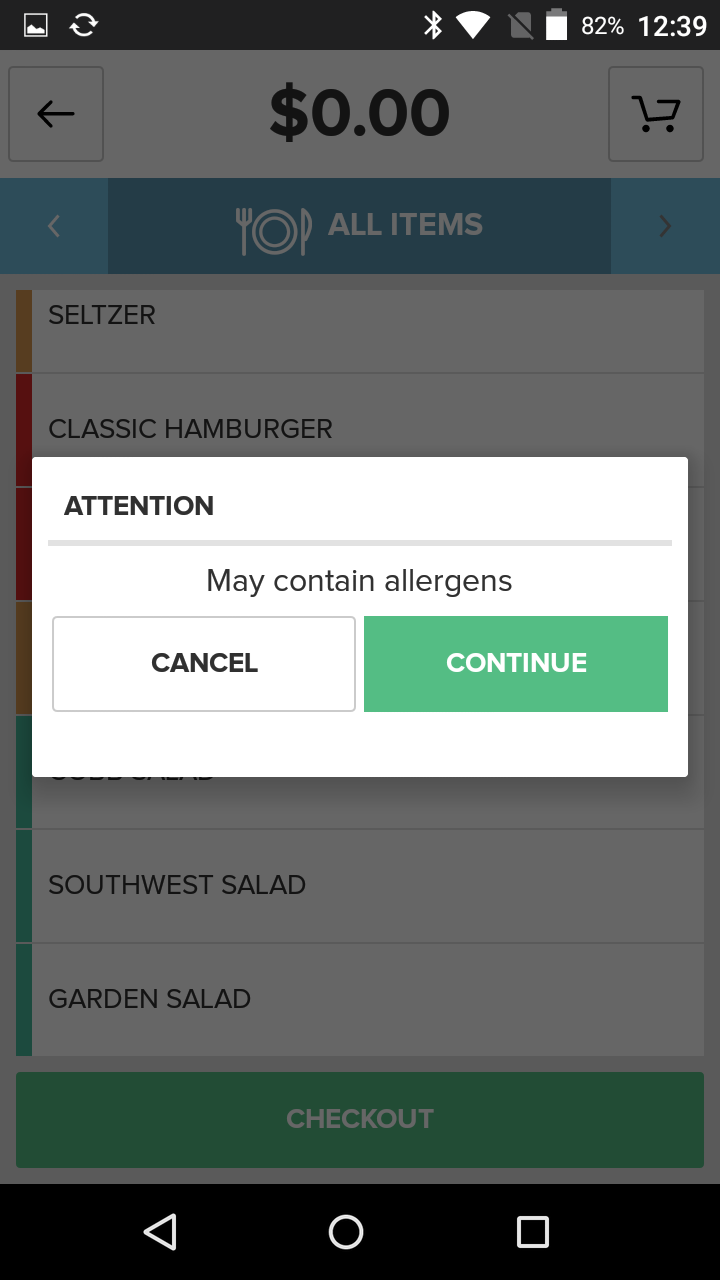Tap the fork and plate icon
The width and height of the screenshot is (720, 1280).
click(274, 225)
